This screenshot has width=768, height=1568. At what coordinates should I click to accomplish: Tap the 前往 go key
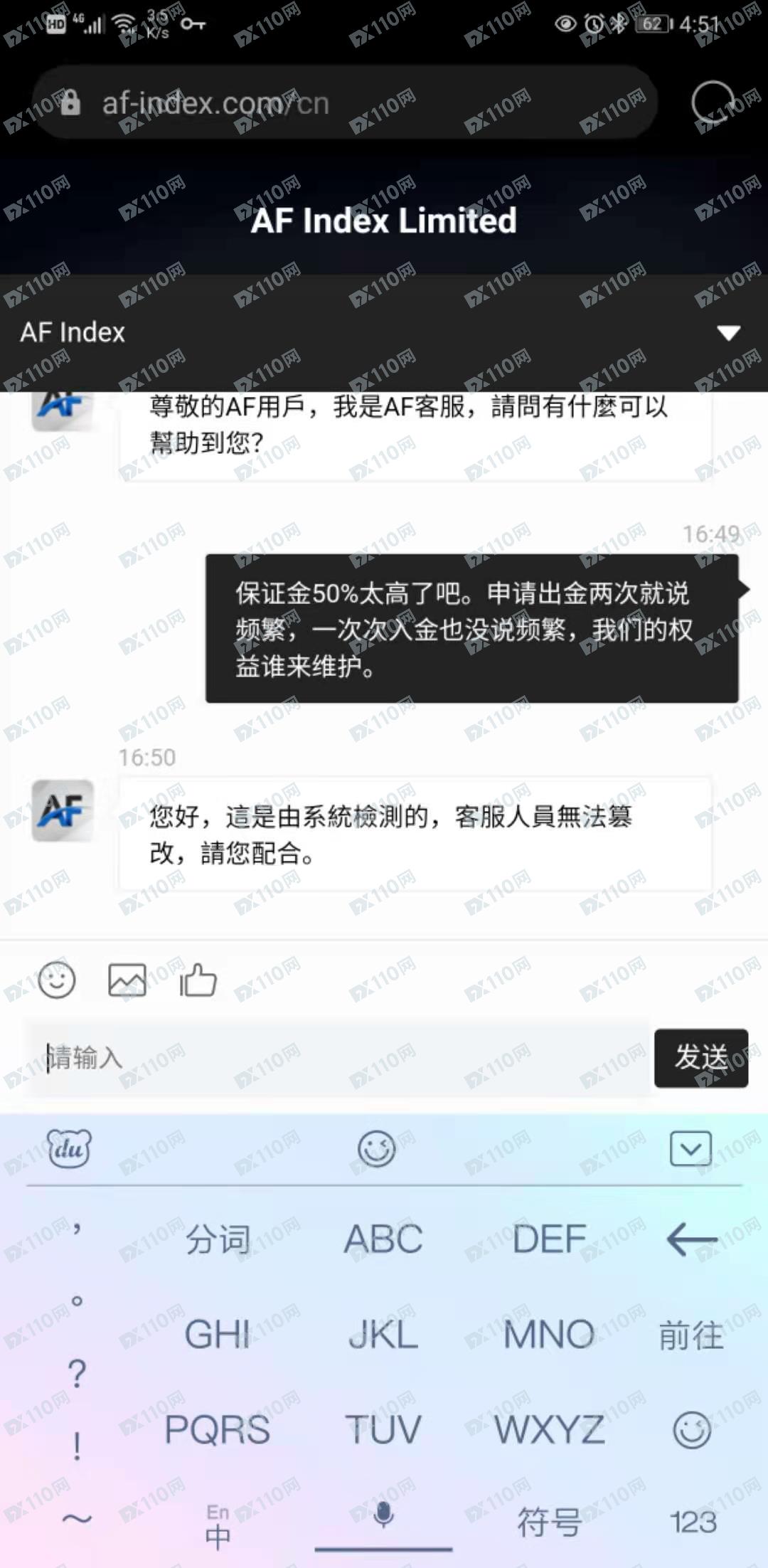(691, 1335)
